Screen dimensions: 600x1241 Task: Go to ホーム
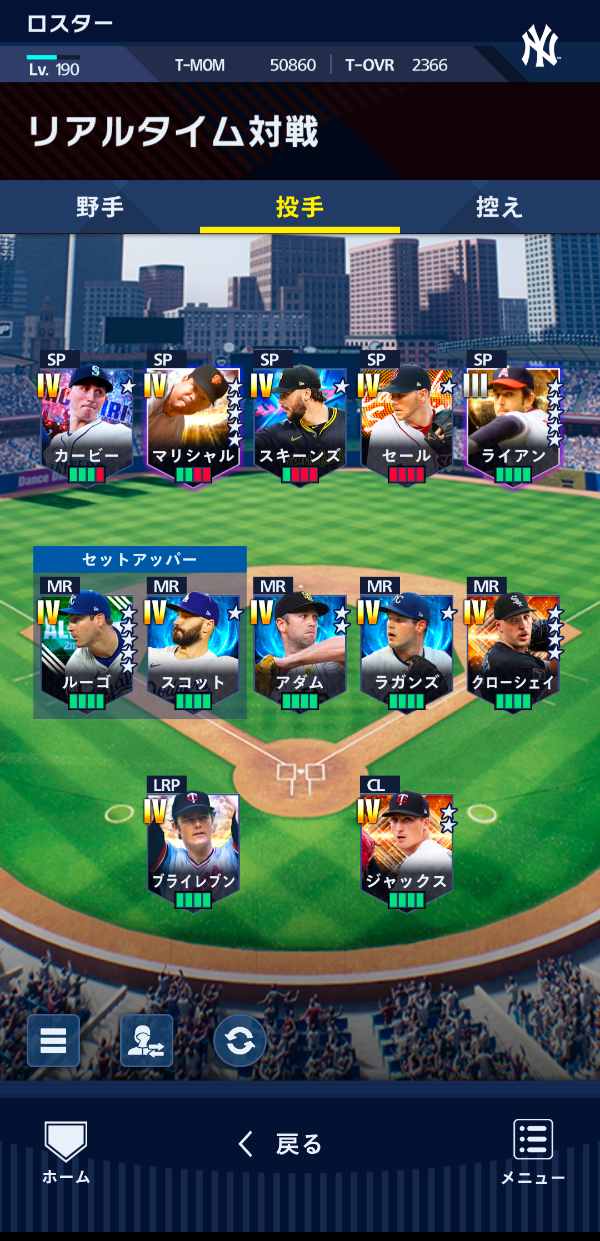pyautogui.click(x=66, y=1153)
